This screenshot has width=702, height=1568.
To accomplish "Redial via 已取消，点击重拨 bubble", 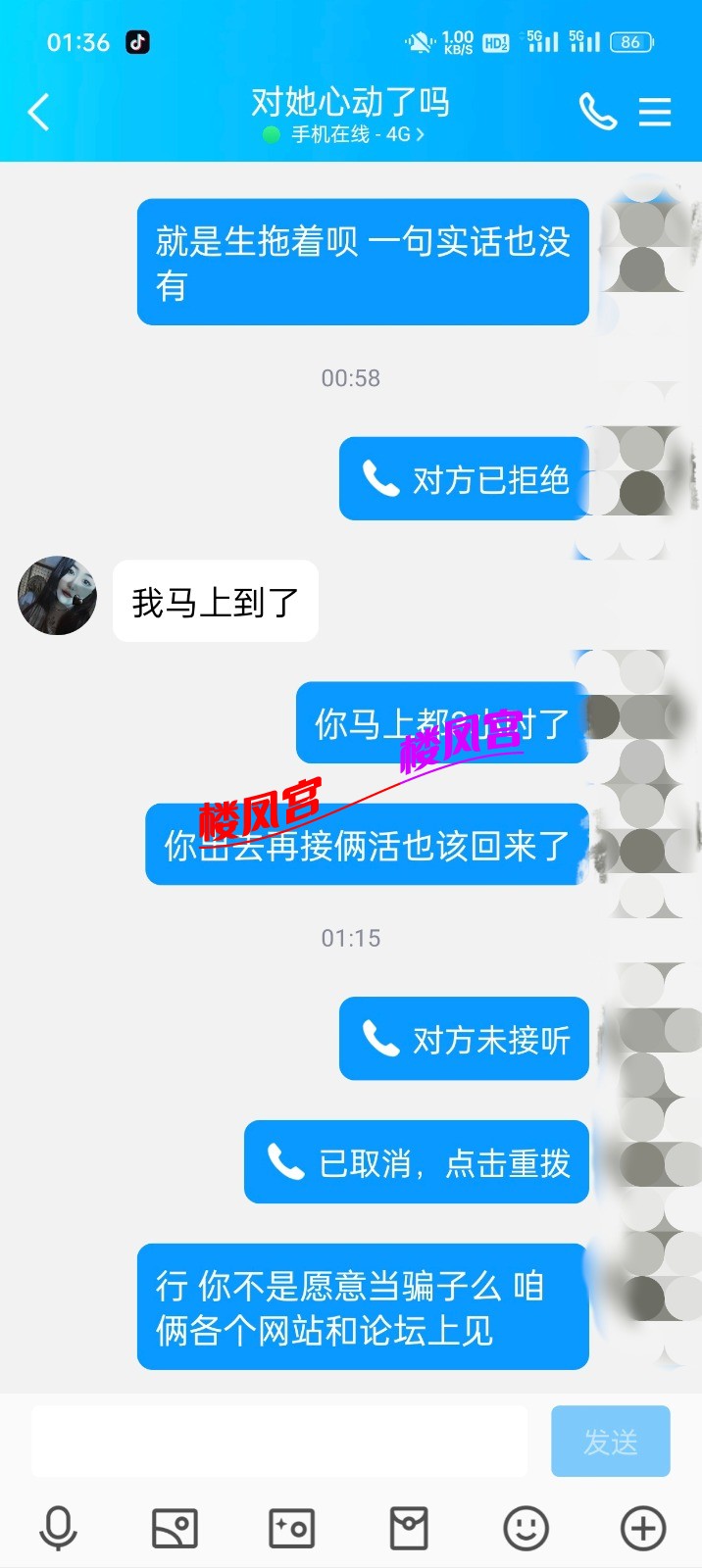I will [417, 1162].
